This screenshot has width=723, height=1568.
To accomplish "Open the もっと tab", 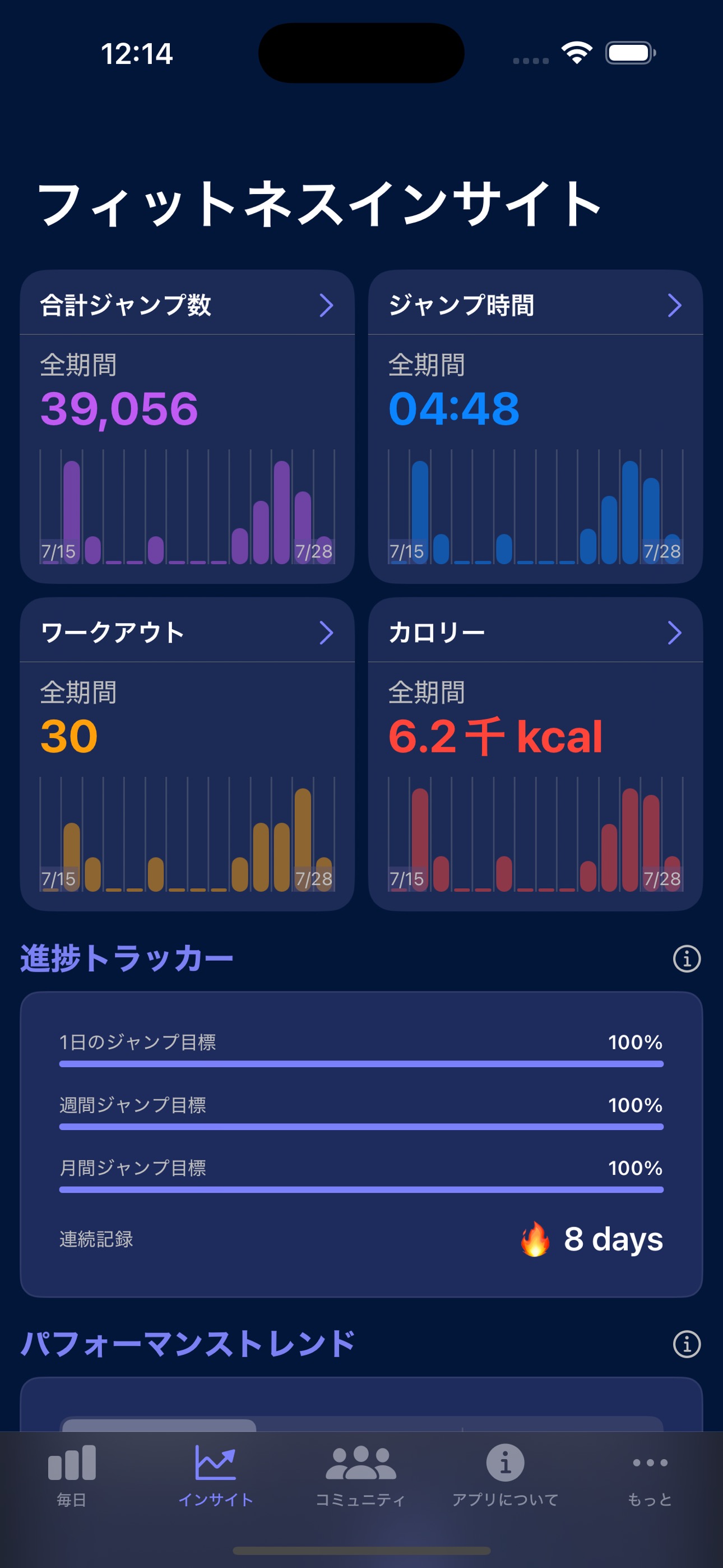I will click(x=650, y=1474).
